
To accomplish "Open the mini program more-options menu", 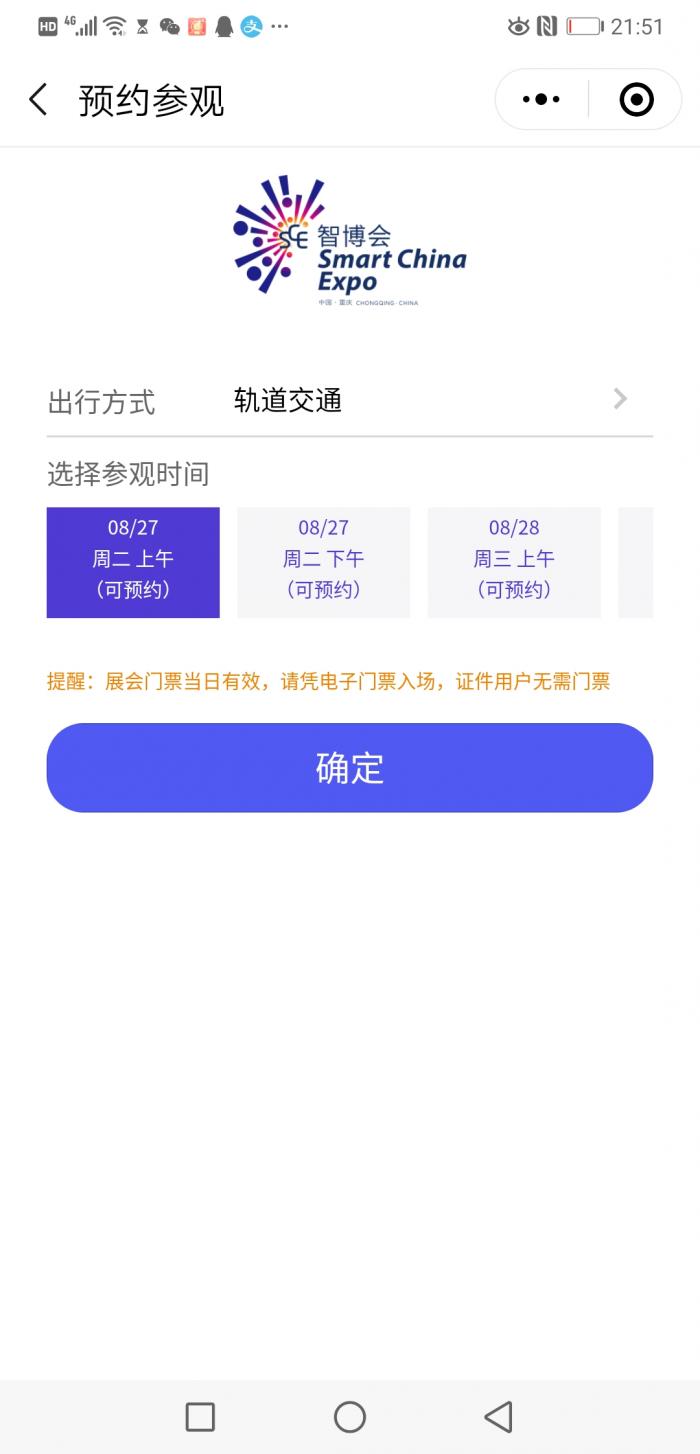I will point(542,100).
